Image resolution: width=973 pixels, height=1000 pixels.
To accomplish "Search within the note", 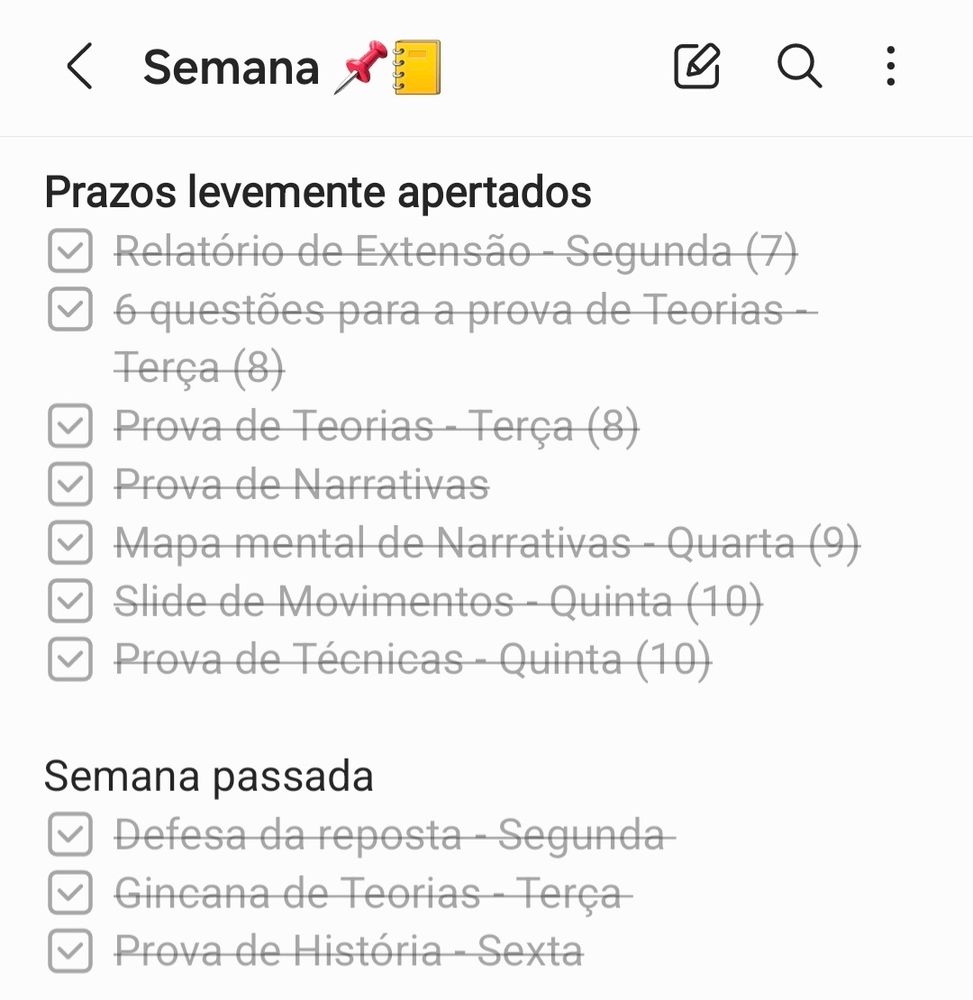I will (x=799, y=67).
